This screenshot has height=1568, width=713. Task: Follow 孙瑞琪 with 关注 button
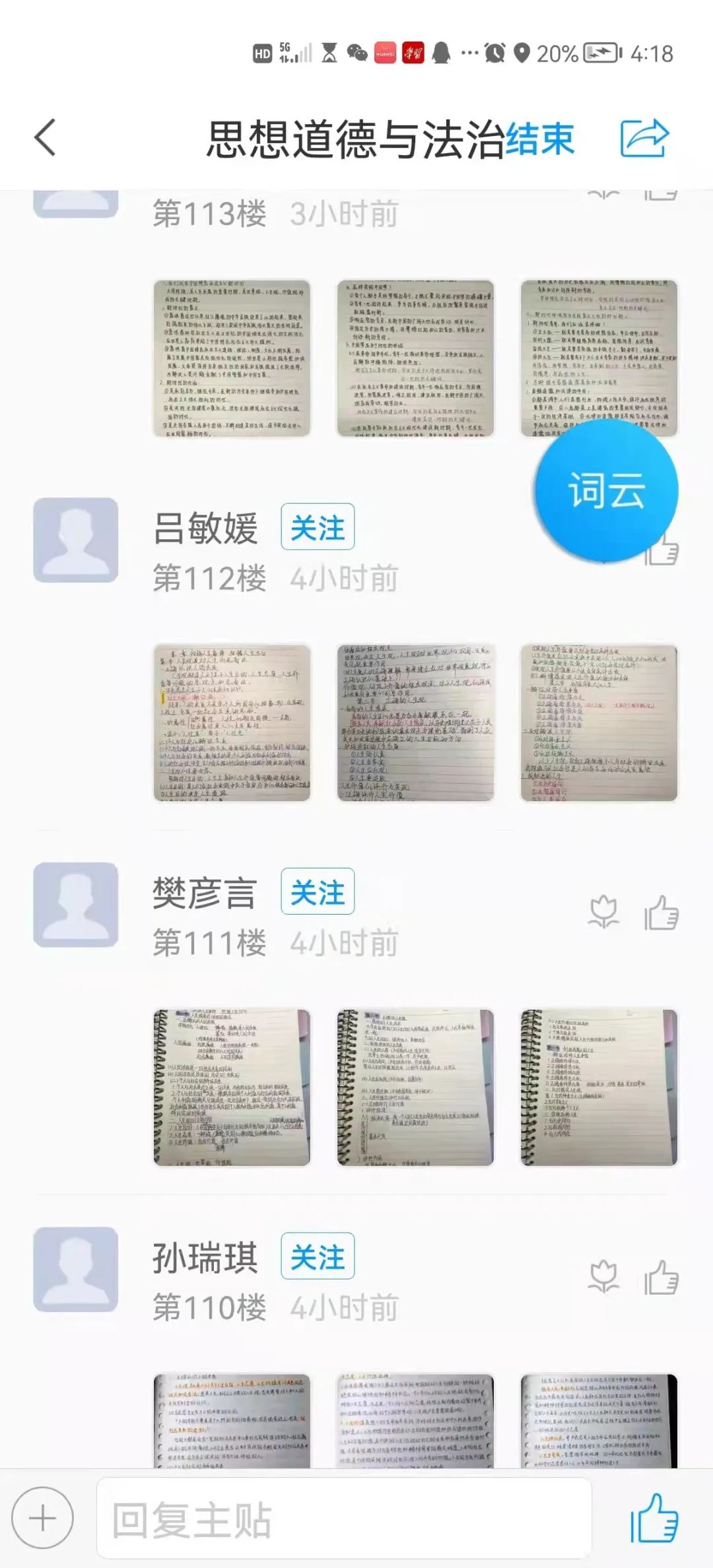pos(318,1257)
